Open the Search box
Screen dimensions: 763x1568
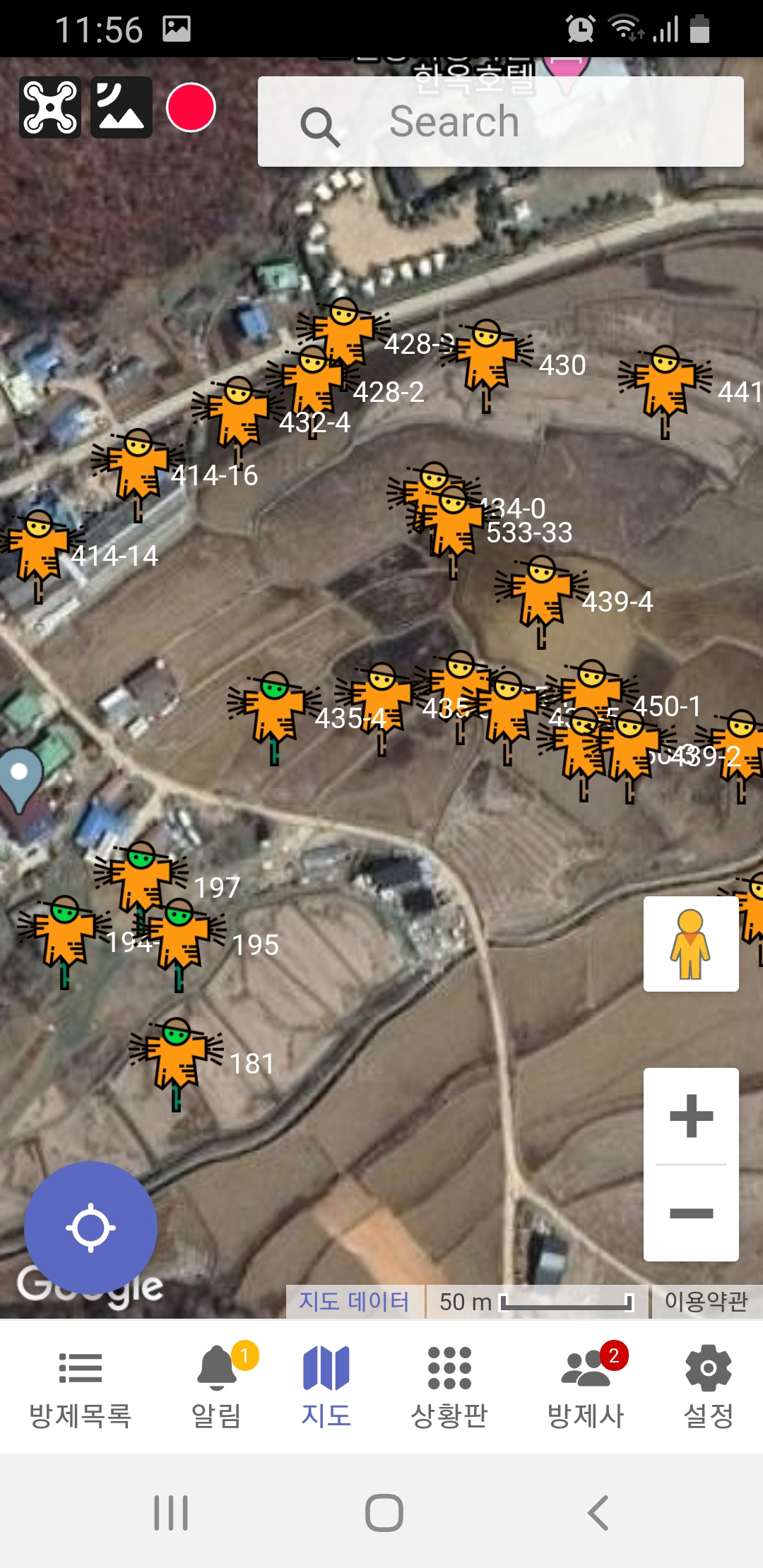[x=500, y=121]
